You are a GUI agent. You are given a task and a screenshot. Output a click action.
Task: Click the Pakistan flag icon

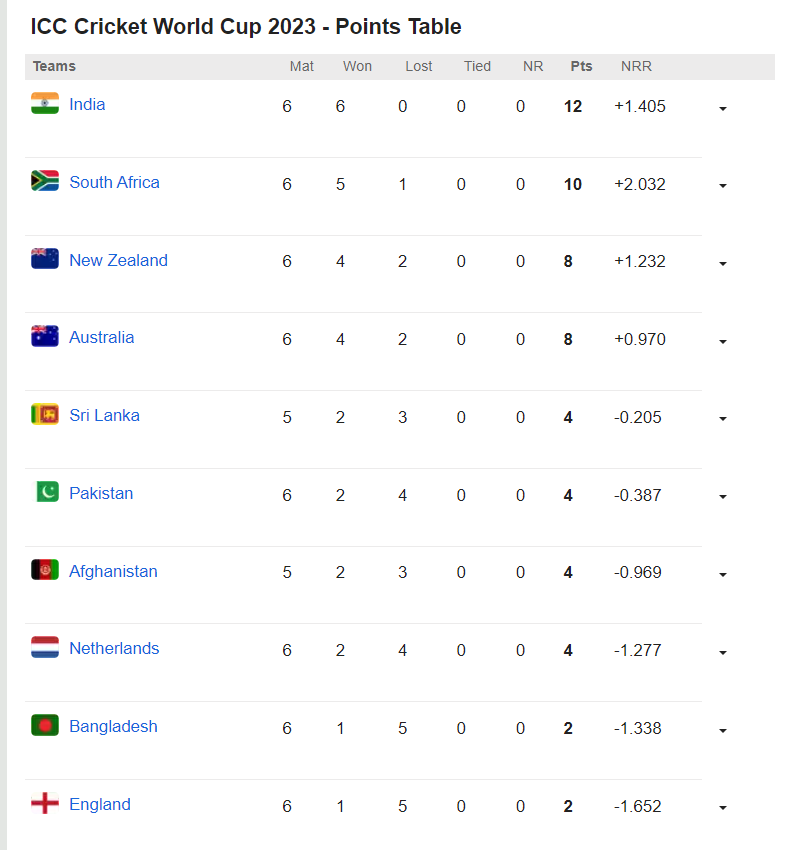pos(44,492)
